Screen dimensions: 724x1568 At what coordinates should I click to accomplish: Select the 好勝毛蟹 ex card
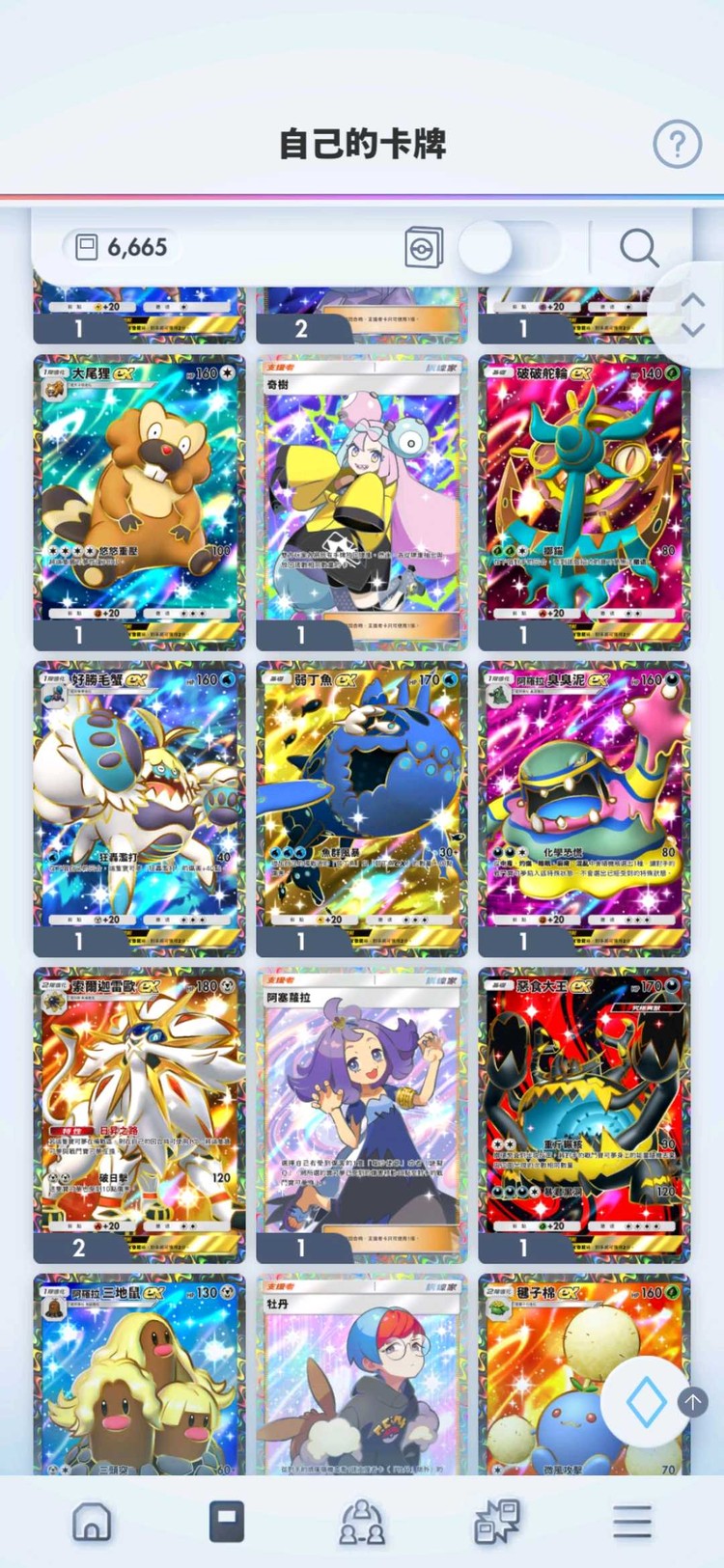[x=140, y=798]
